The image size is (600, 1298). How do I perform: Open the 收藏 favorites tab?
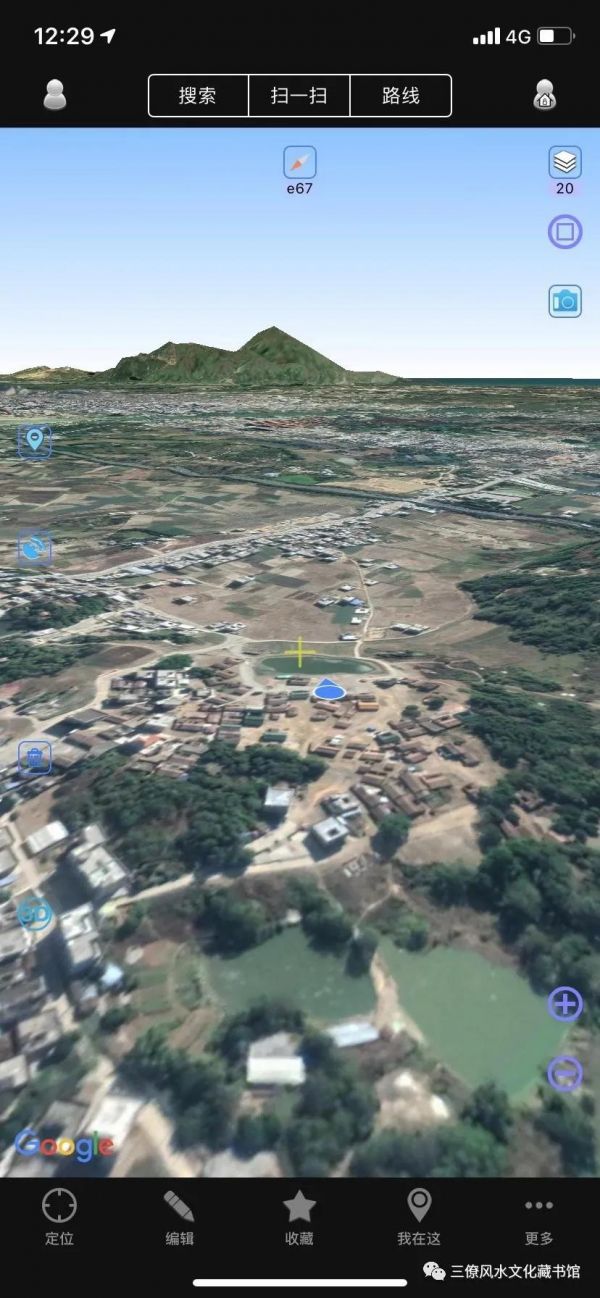click(299, 1216)
